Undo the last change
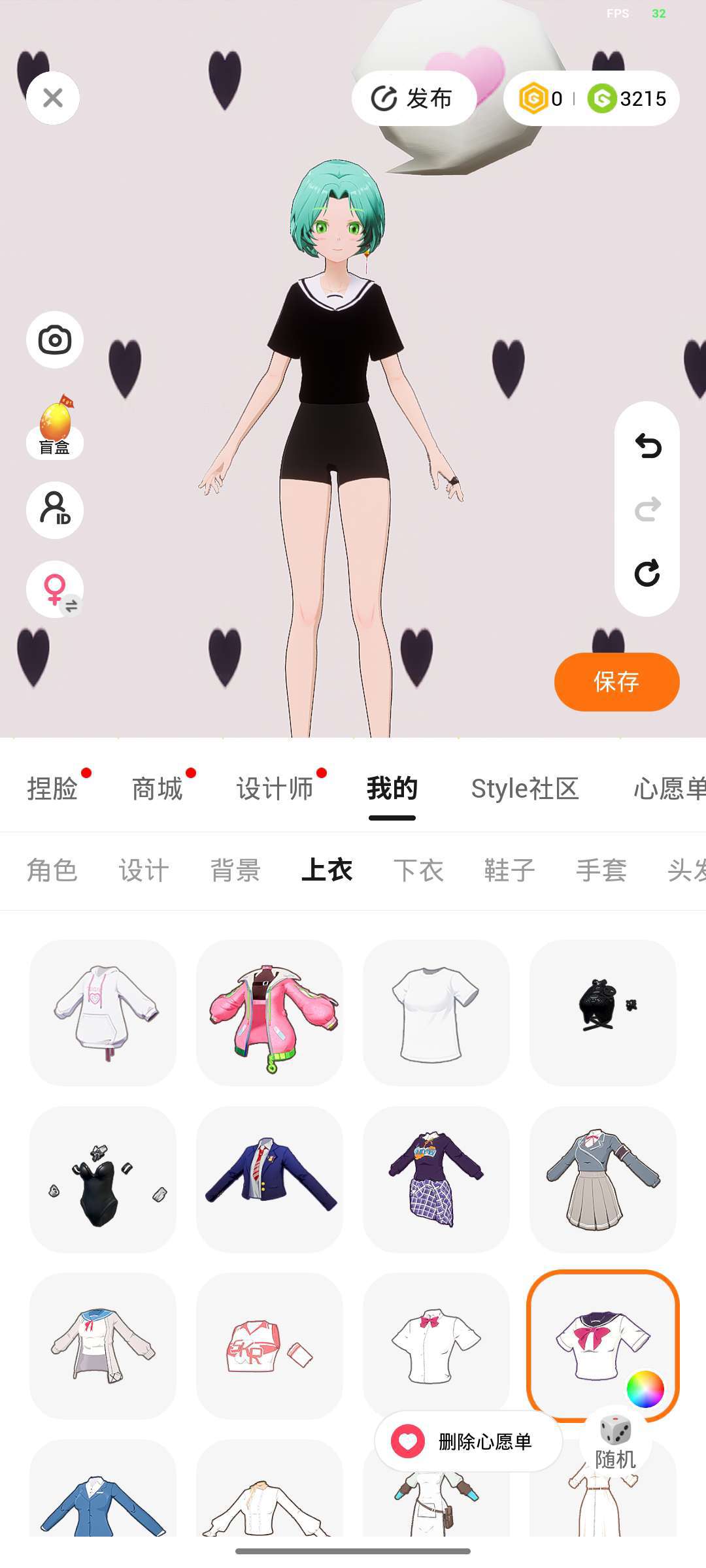706x1568 pixels. tap(647, 446)
